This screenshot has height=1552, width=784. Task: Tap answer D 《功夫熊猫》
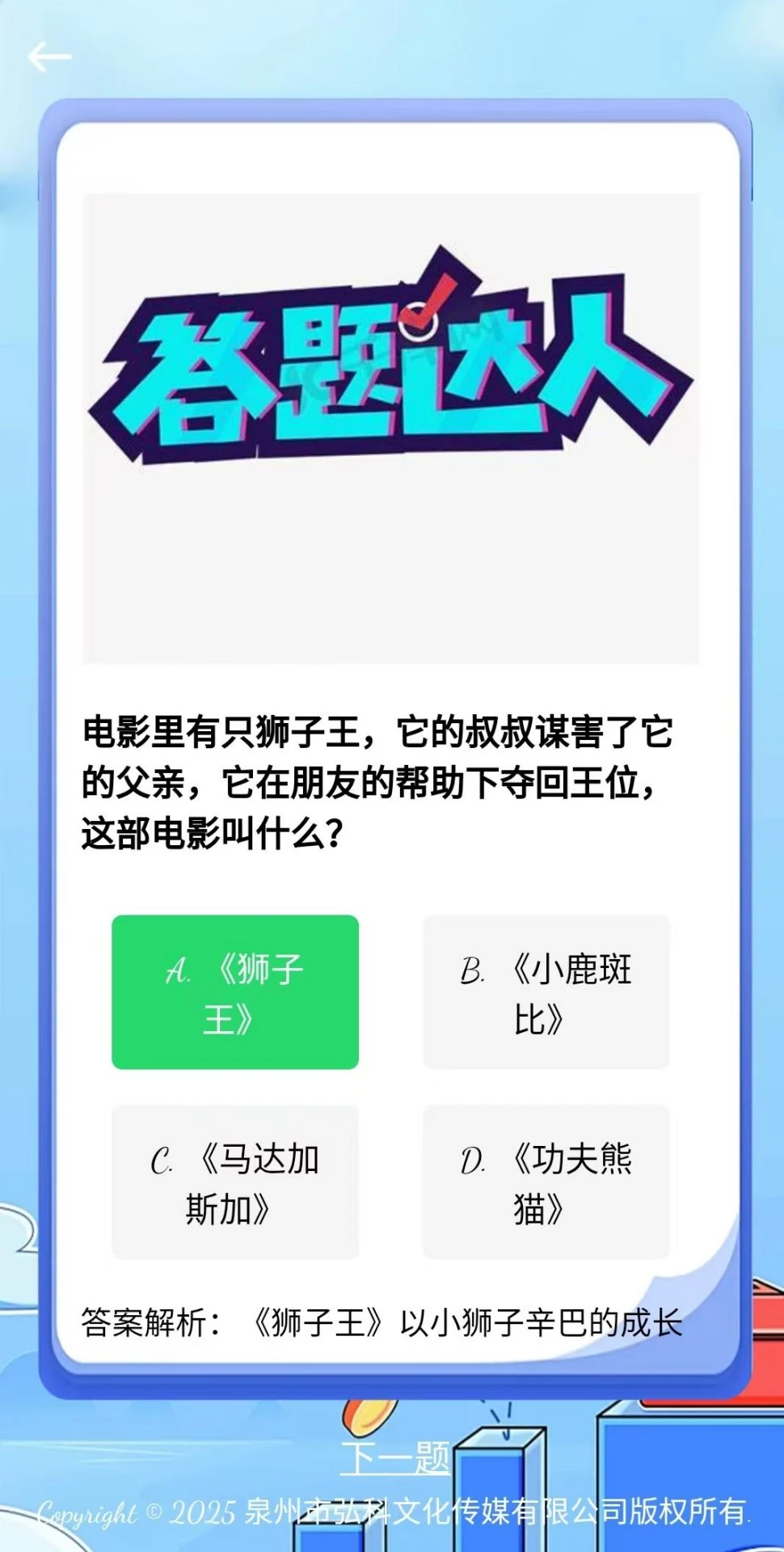point(546,1182)
